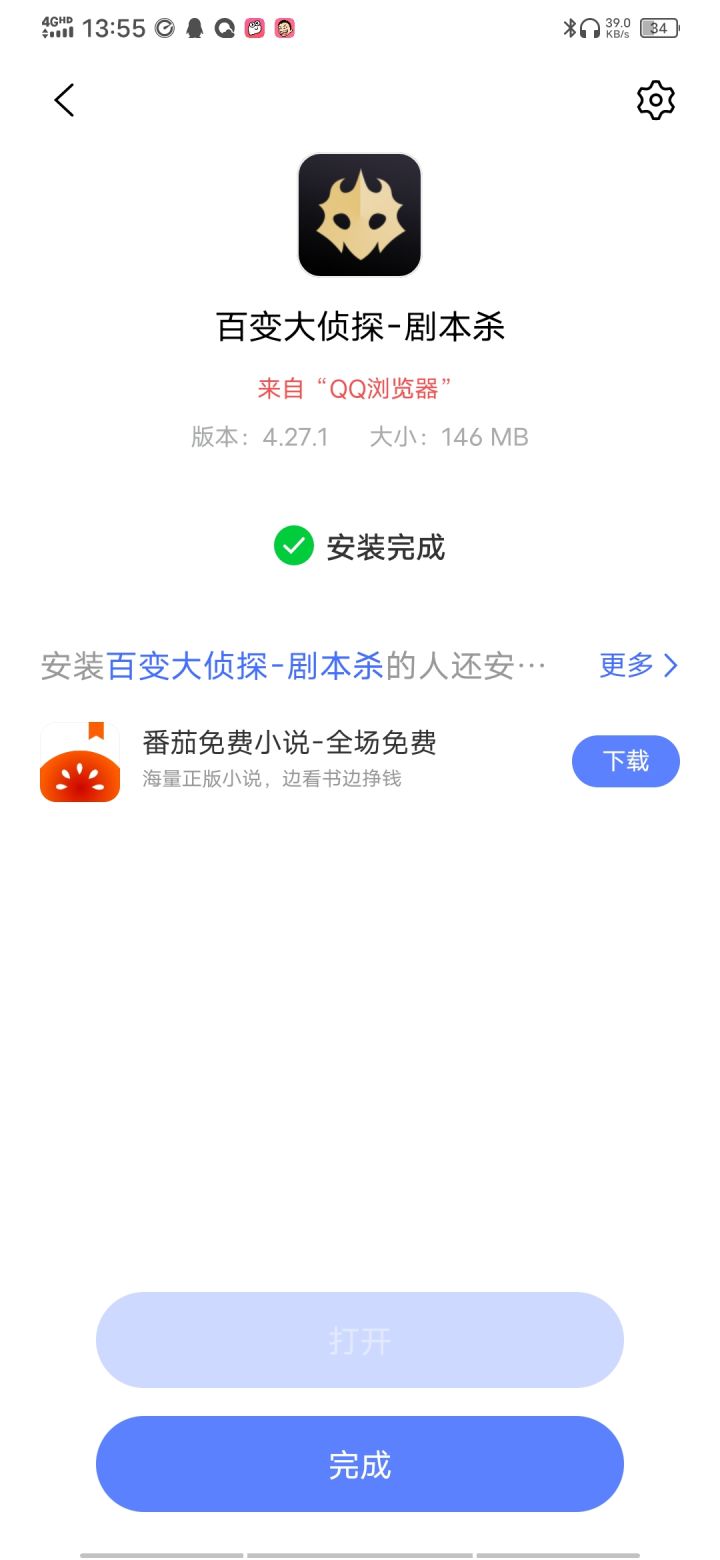
Task: Tap the 下载 button for 番茄免费小说
Action: click(625, 761)
